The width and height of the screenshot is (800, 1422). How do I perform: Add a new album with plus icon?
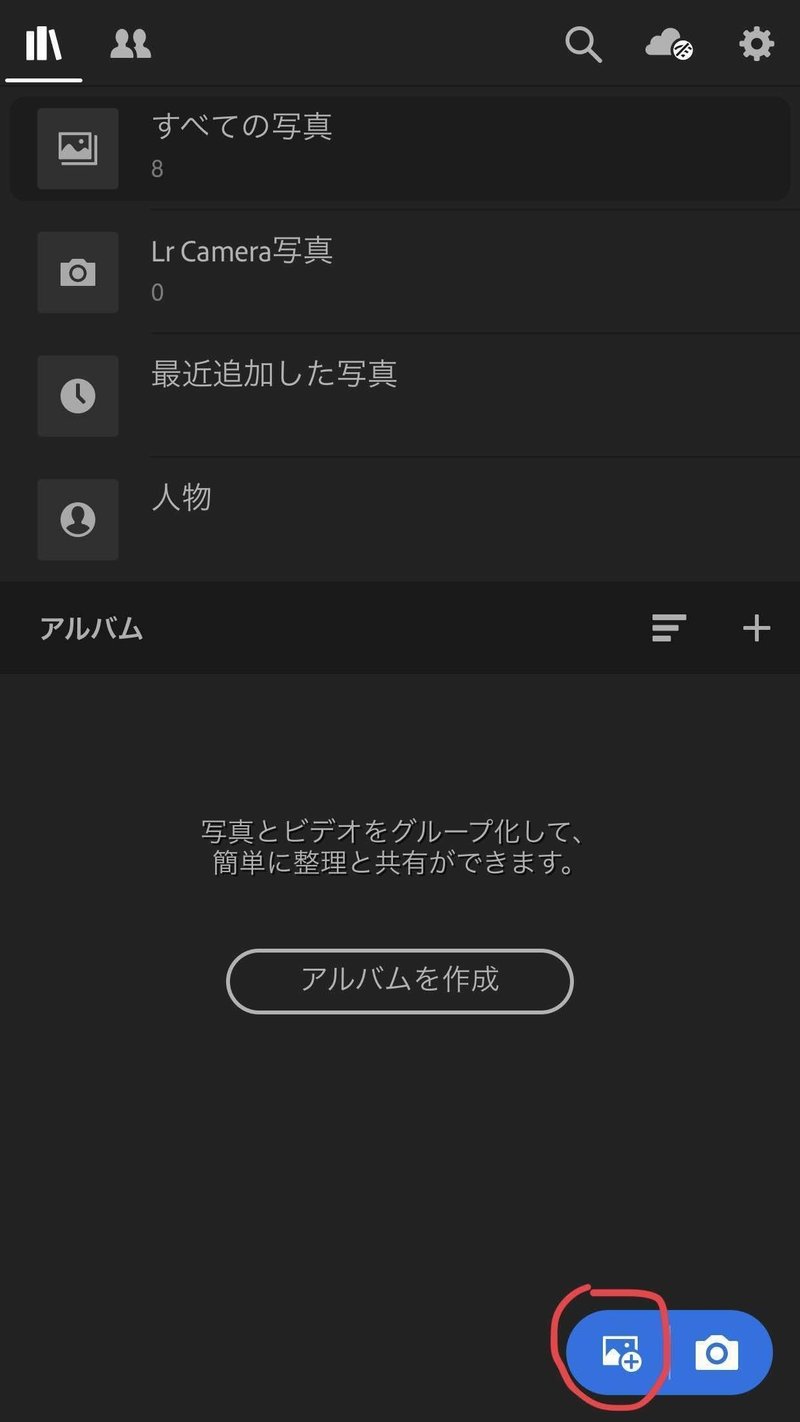[x=756, y=628]
